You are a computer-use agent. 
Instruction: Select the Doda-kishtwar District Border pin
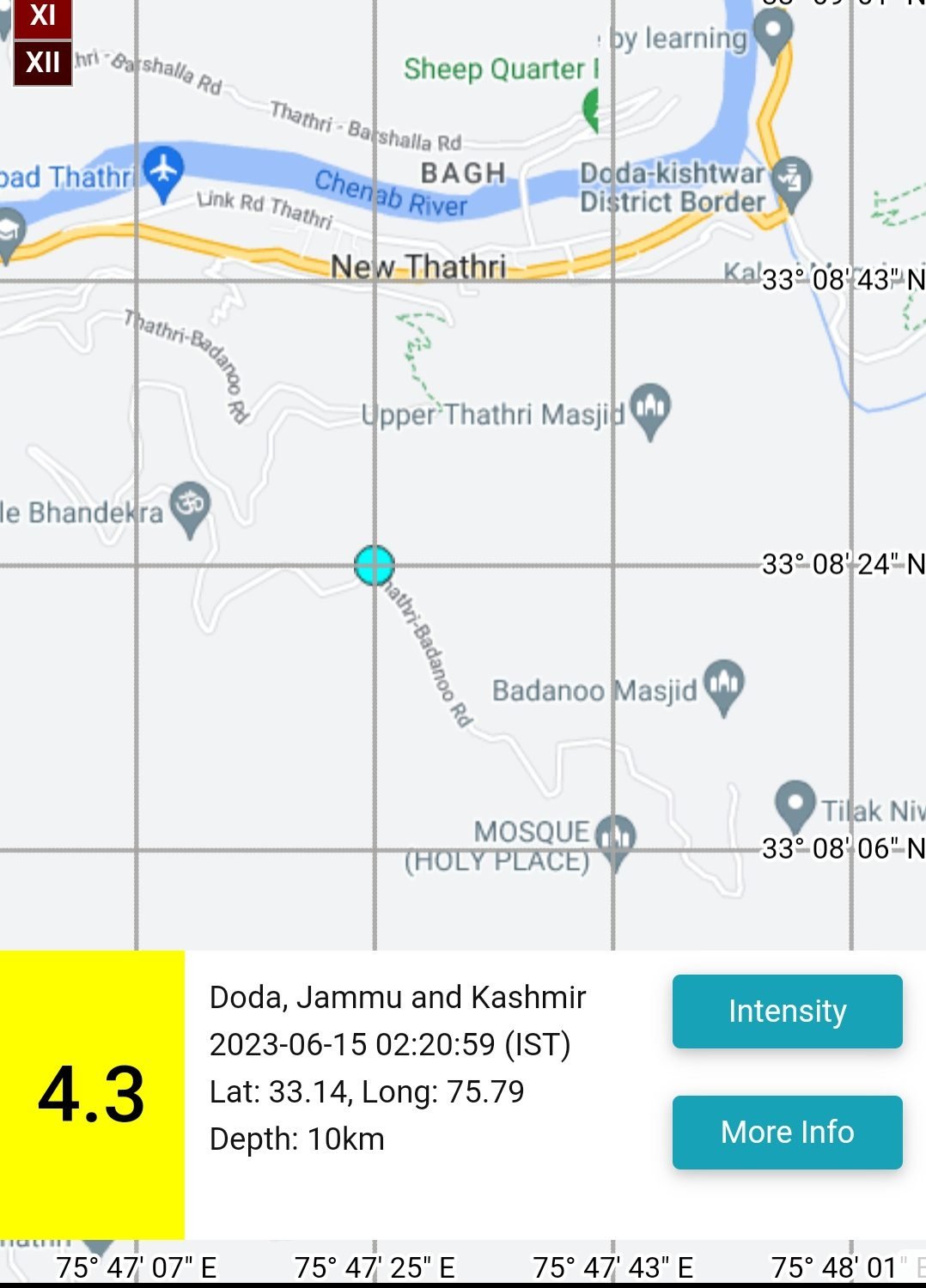(x=790, y=179)
